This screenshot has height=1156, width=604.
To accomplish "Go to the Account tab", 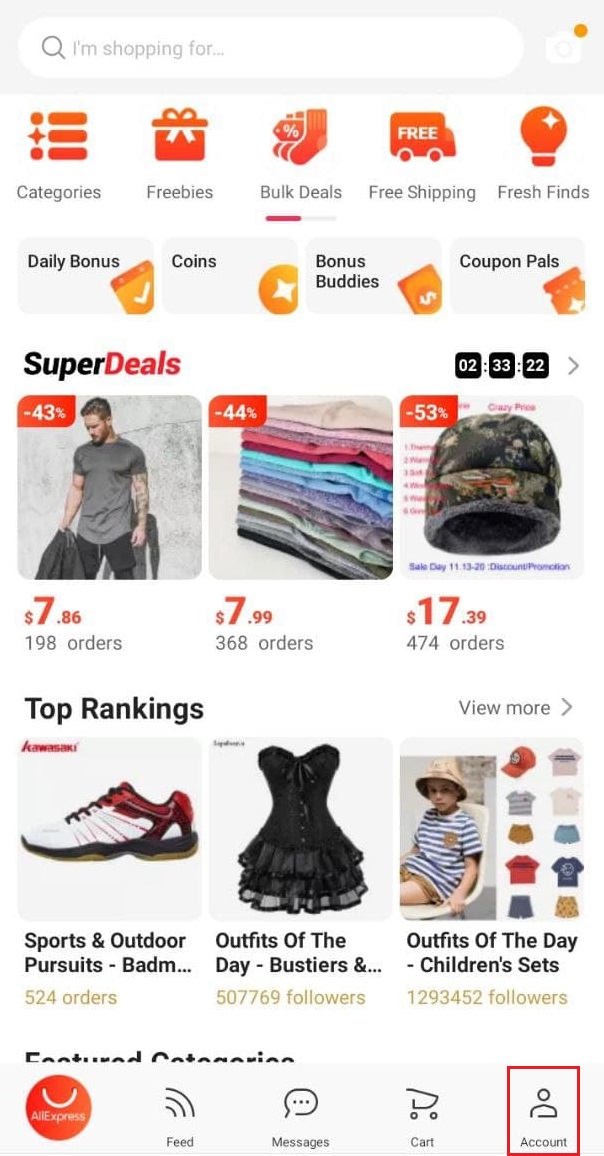I will [544, 1110].
